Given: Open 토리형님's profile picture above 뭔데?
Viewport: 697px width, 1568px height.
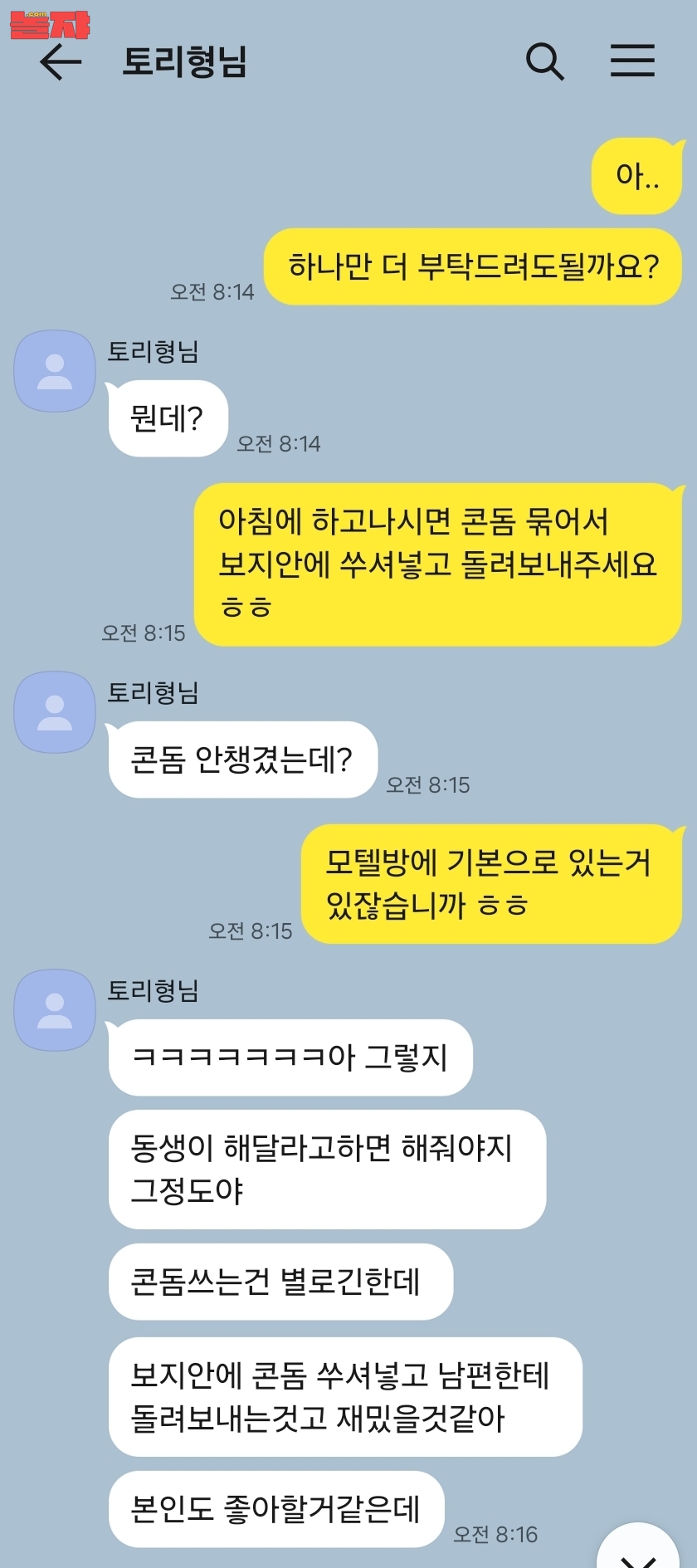Looking at the screenshot, I should (x=55, y=371).
